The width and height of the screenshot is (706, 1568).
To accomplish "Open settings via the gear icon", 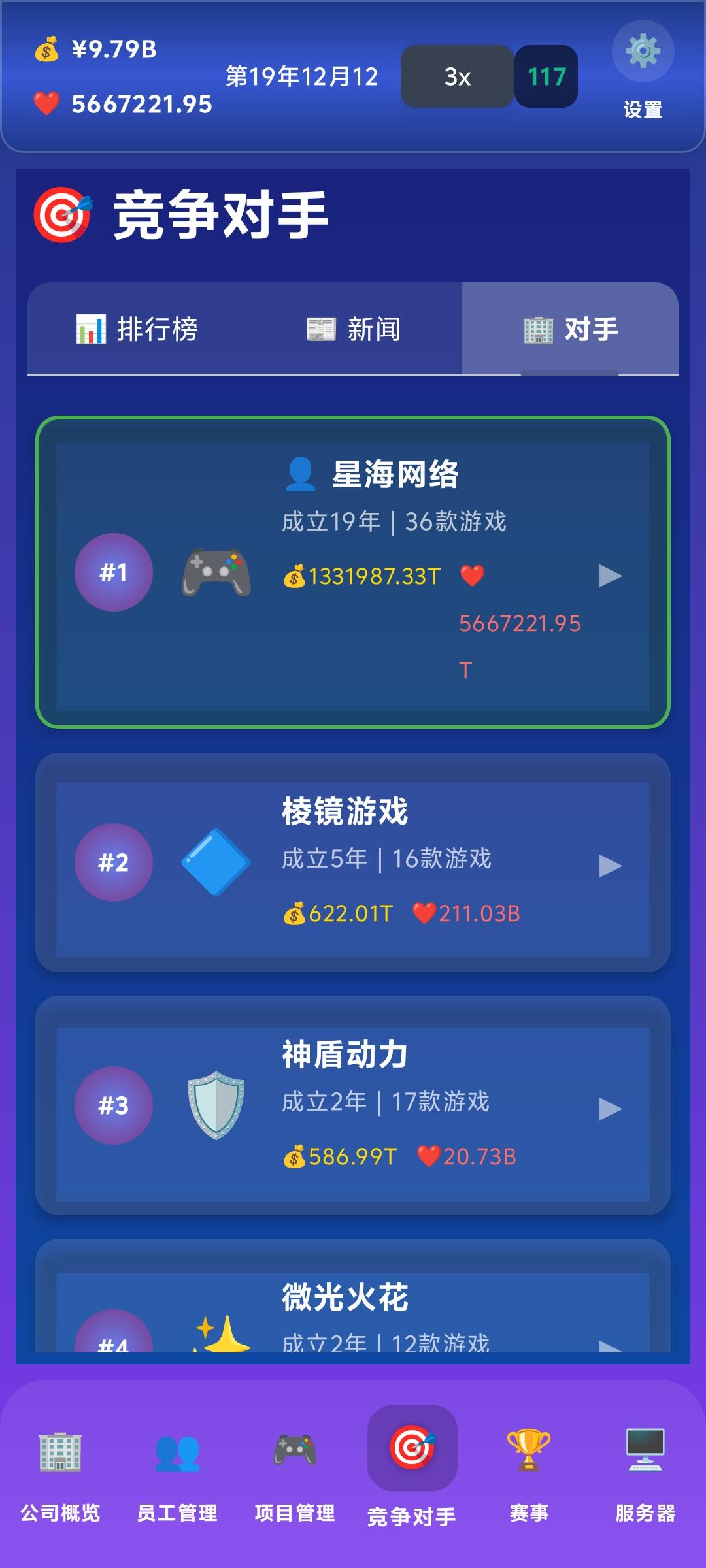I will (643, 51).
